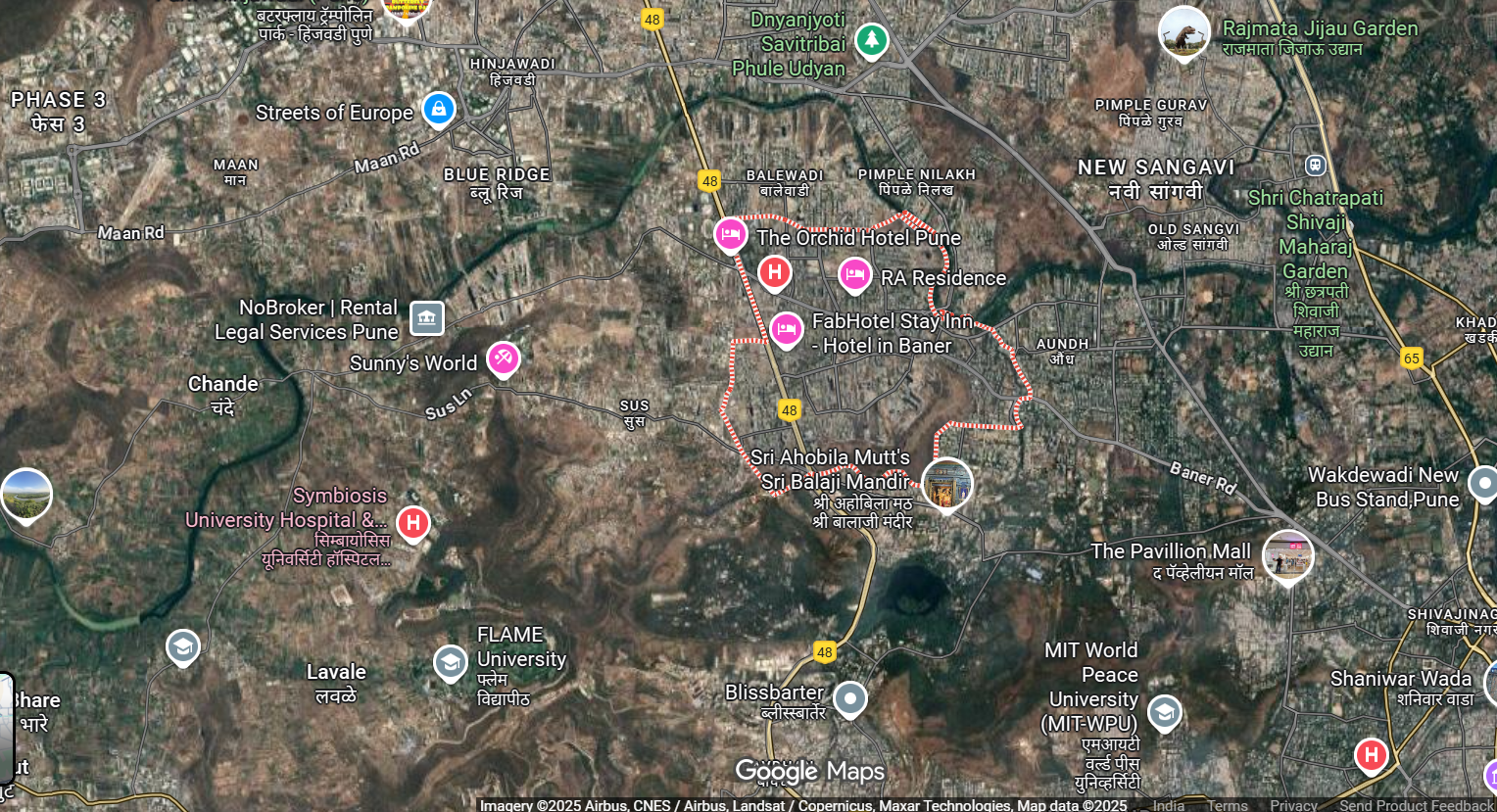View Sri Balaji Mandir photo pin
Screen dimensions: 1497x812
coord(946,484)
